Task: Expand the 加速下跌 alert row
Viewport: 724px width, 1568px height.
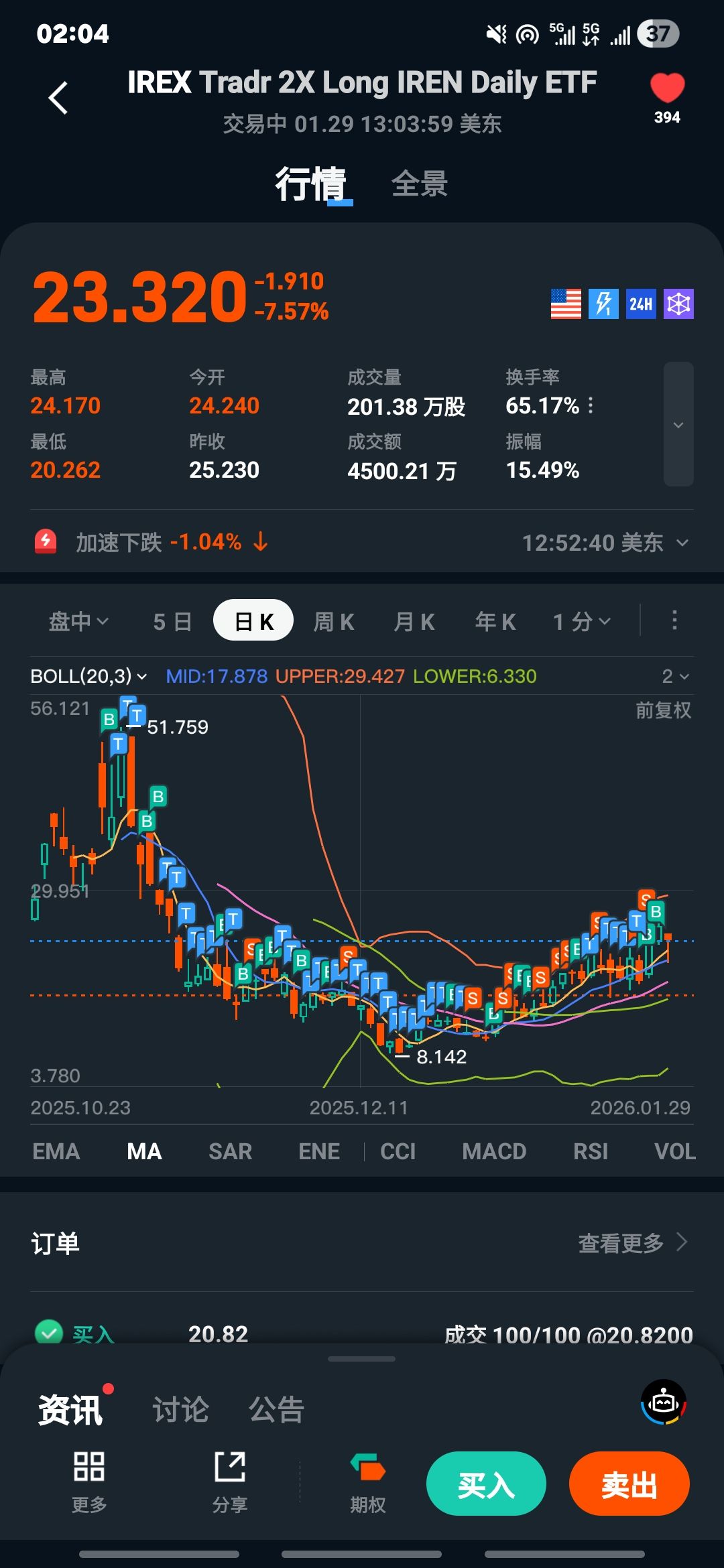Action: [x=682, y=543]
